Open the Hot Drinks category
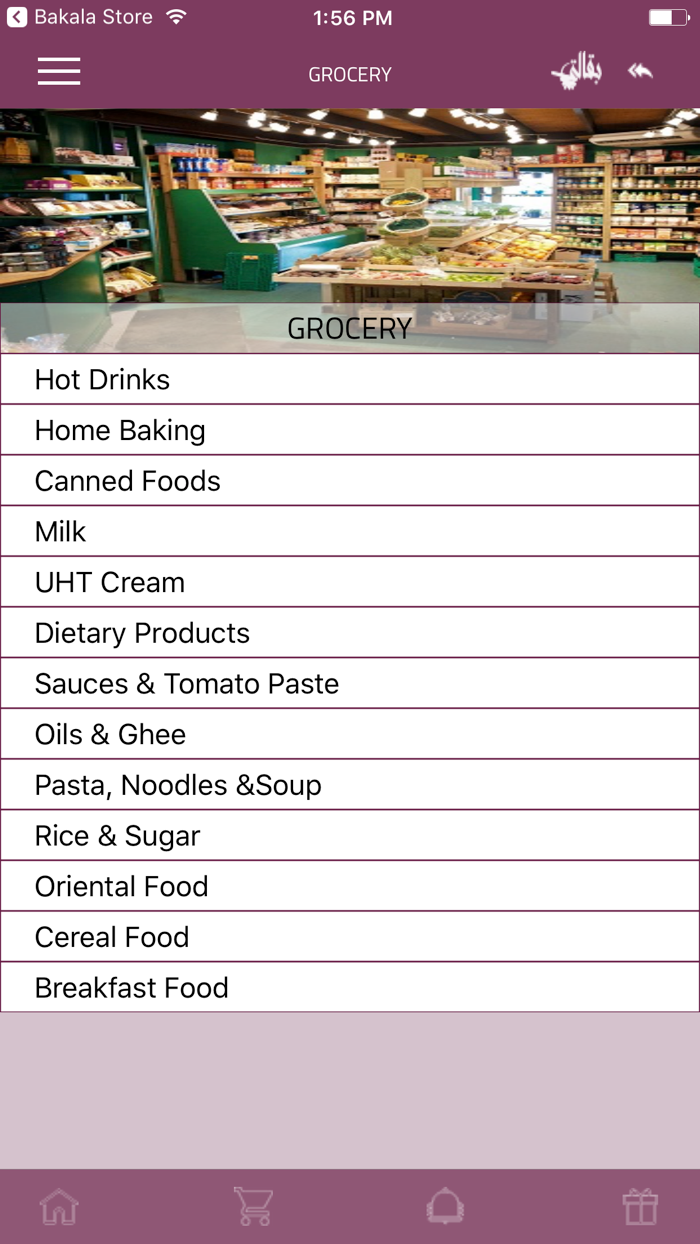Viewport: 700px width, 1244px height. [x=350, y=379]
